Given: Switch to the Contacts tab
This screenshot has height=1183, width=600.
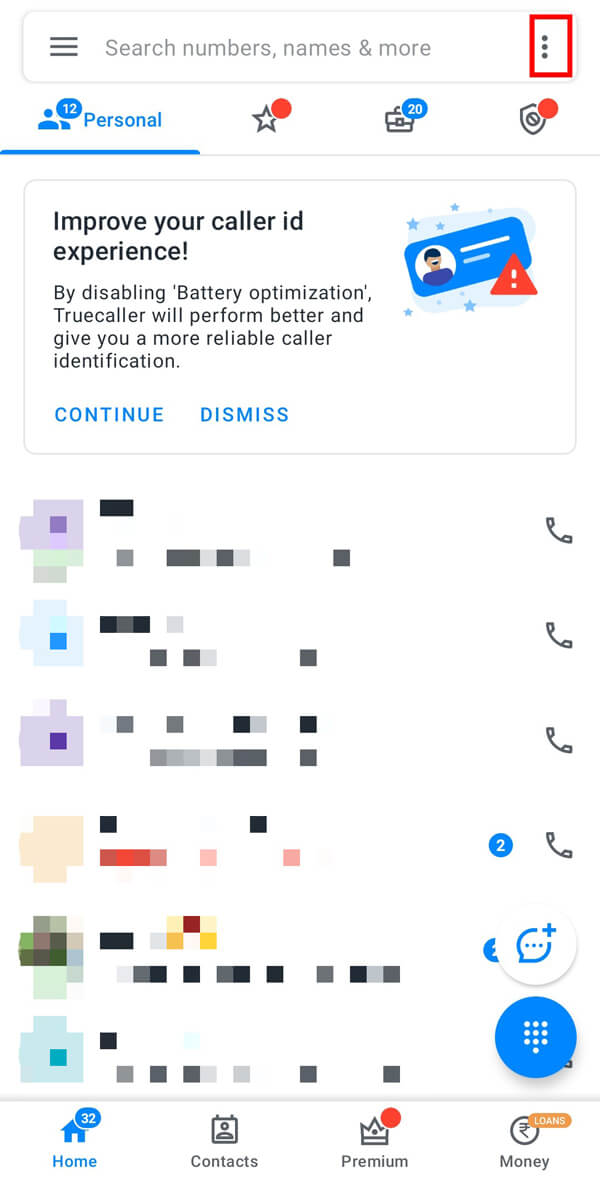Looking at the screenshot, I should pyautogui.click(x=224, y=1142).
